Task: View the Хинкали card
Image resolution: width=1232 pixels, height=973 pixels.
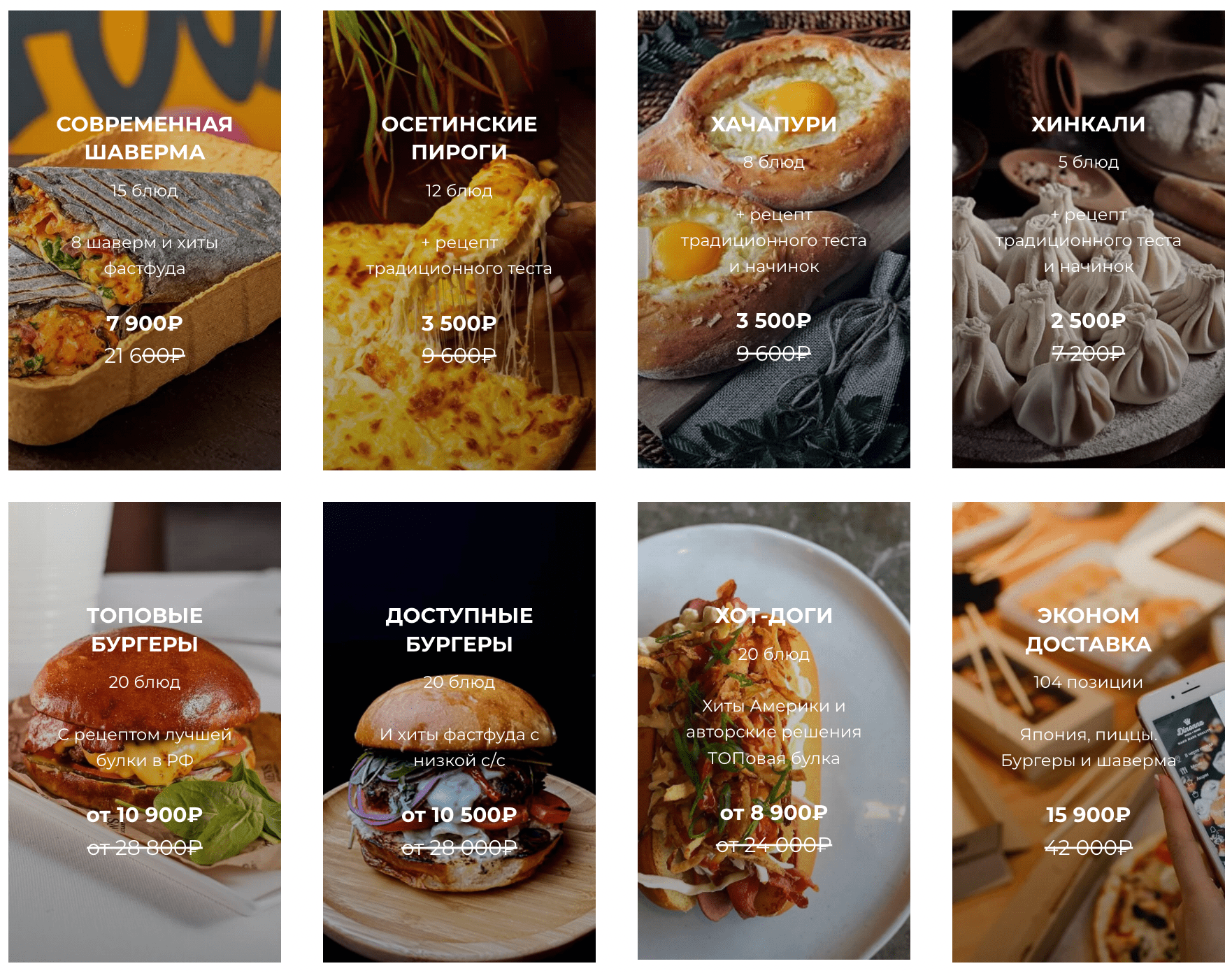Action: pos(1089,239)
